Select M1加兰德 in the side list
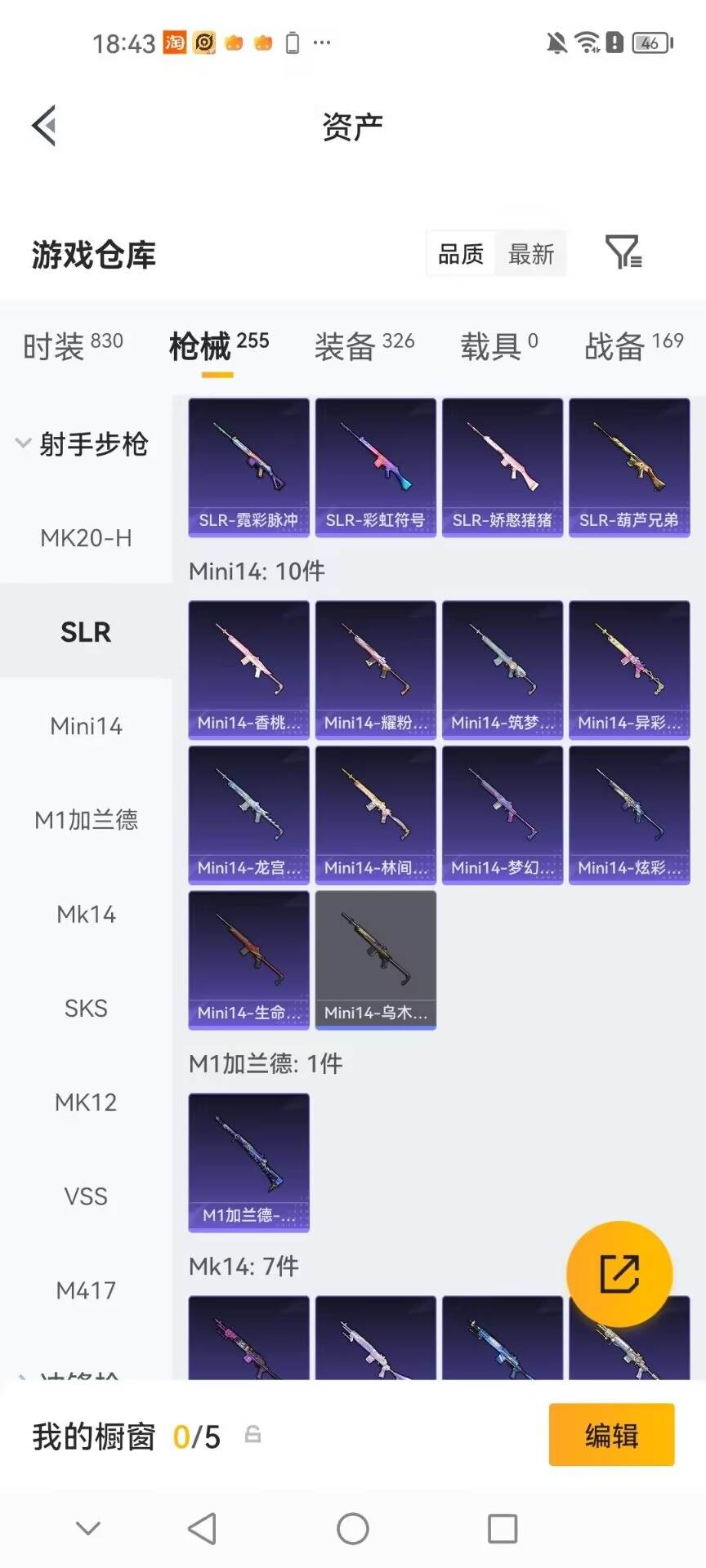The width and height of the screenshot is (706, 1568). click(x=86, y=819)
